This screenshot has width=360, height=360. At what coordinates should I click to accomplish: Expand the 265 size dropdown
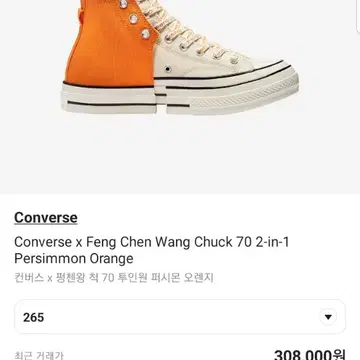[x=180, y=317]
